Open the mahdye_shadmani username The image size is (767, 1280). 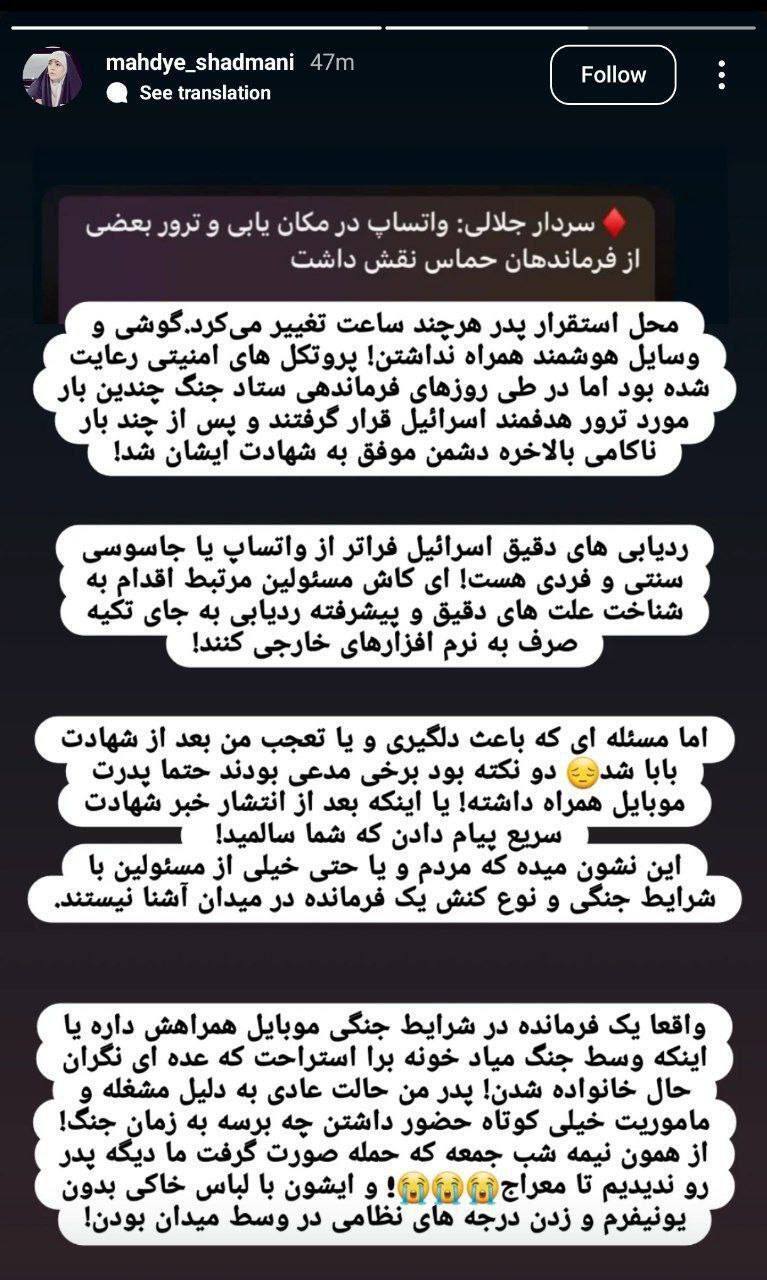200,62
